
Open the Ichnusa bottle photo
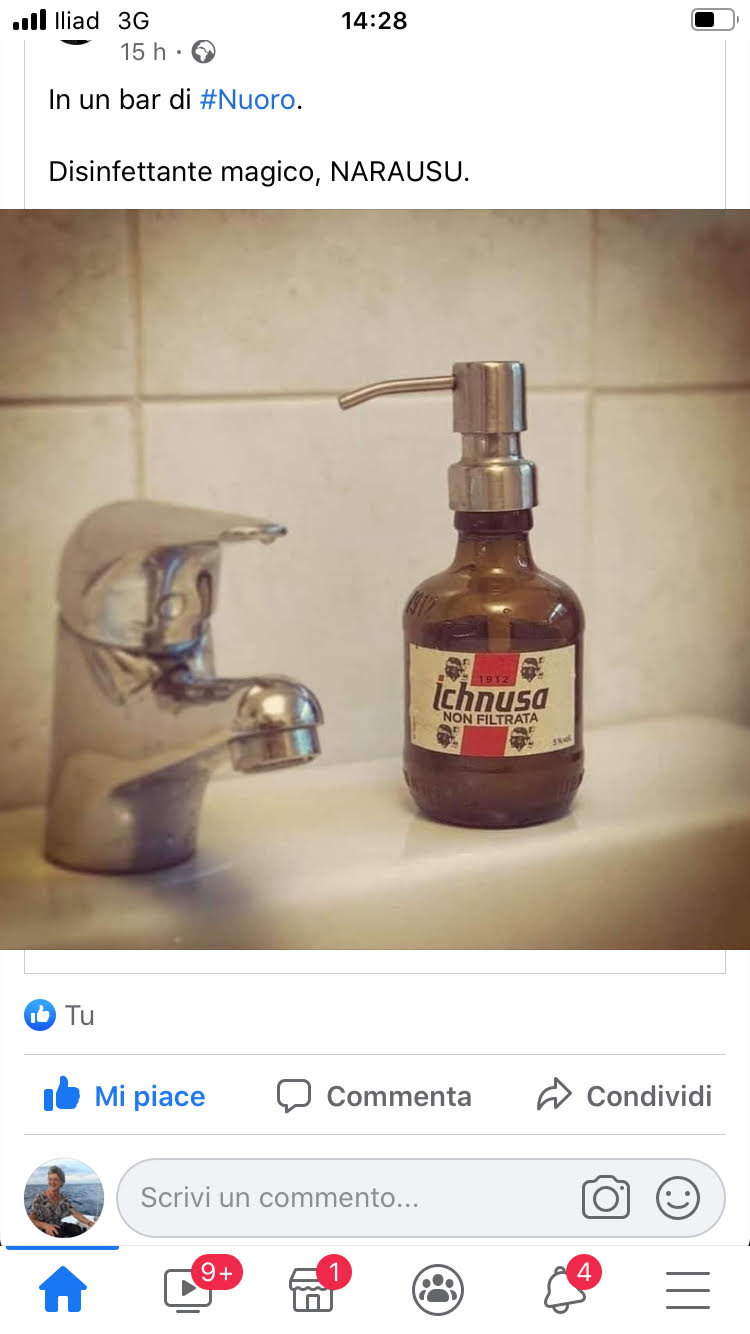click(x=375, y=578)
